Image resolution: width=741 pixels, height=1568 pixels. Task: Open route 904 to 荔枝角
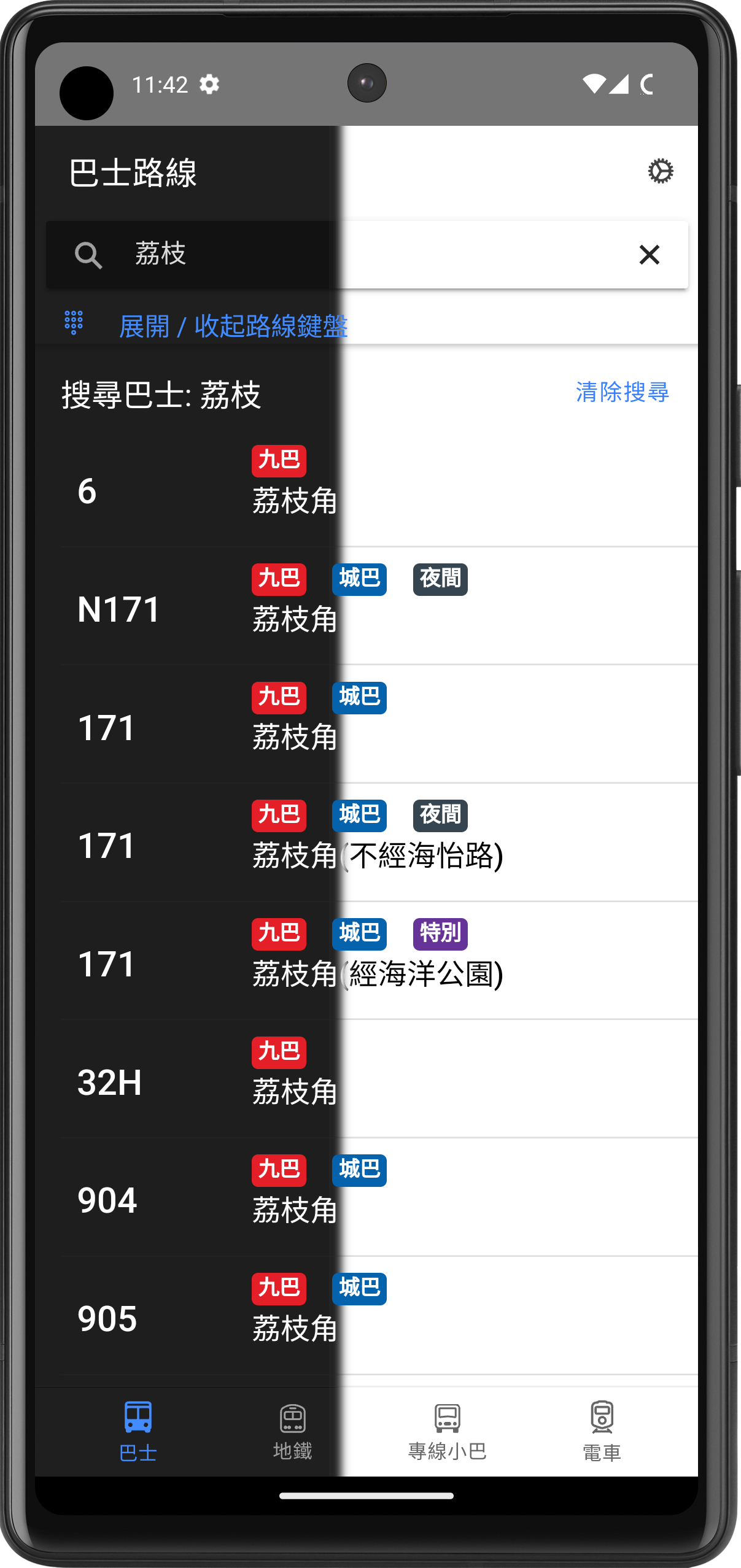(368, 1197)
